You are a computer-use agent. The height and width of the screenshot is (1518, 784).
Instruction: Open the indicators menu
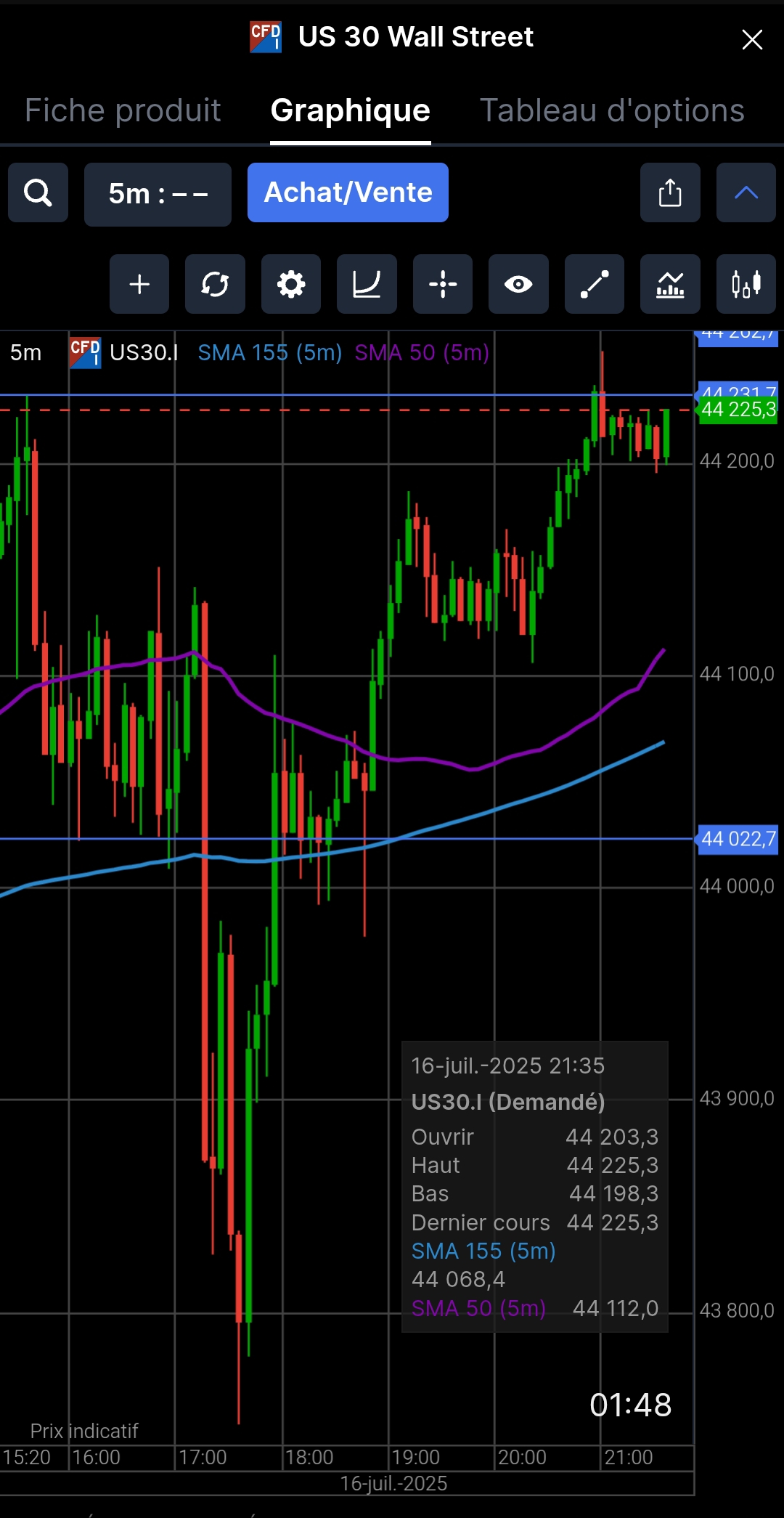(x=670, y=284)
